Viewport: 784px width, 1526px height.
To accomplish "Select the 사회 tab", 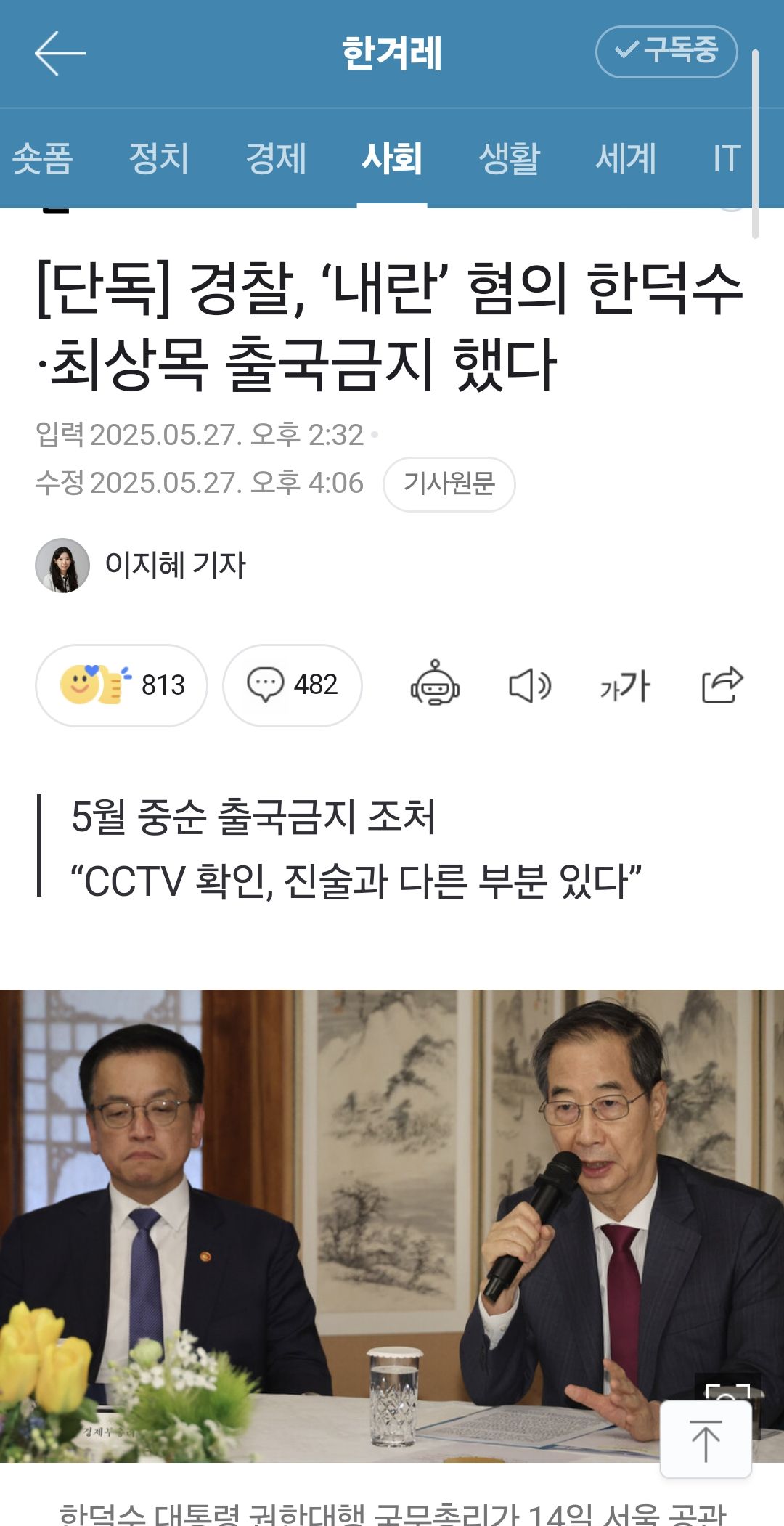I will tap(392, 158).
